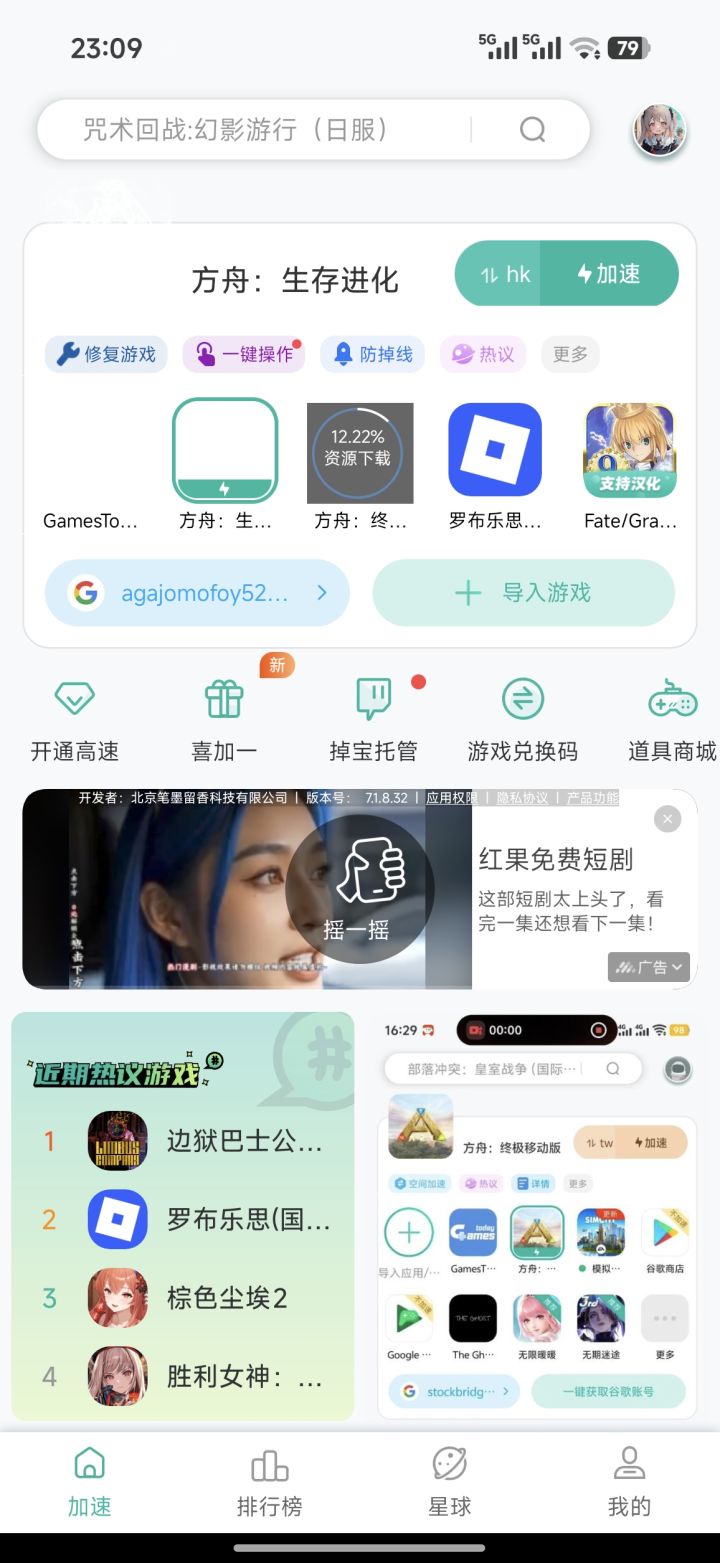Open the 星球 tab
Screen dimensions: 720x1563
(x=449, y=1481)
